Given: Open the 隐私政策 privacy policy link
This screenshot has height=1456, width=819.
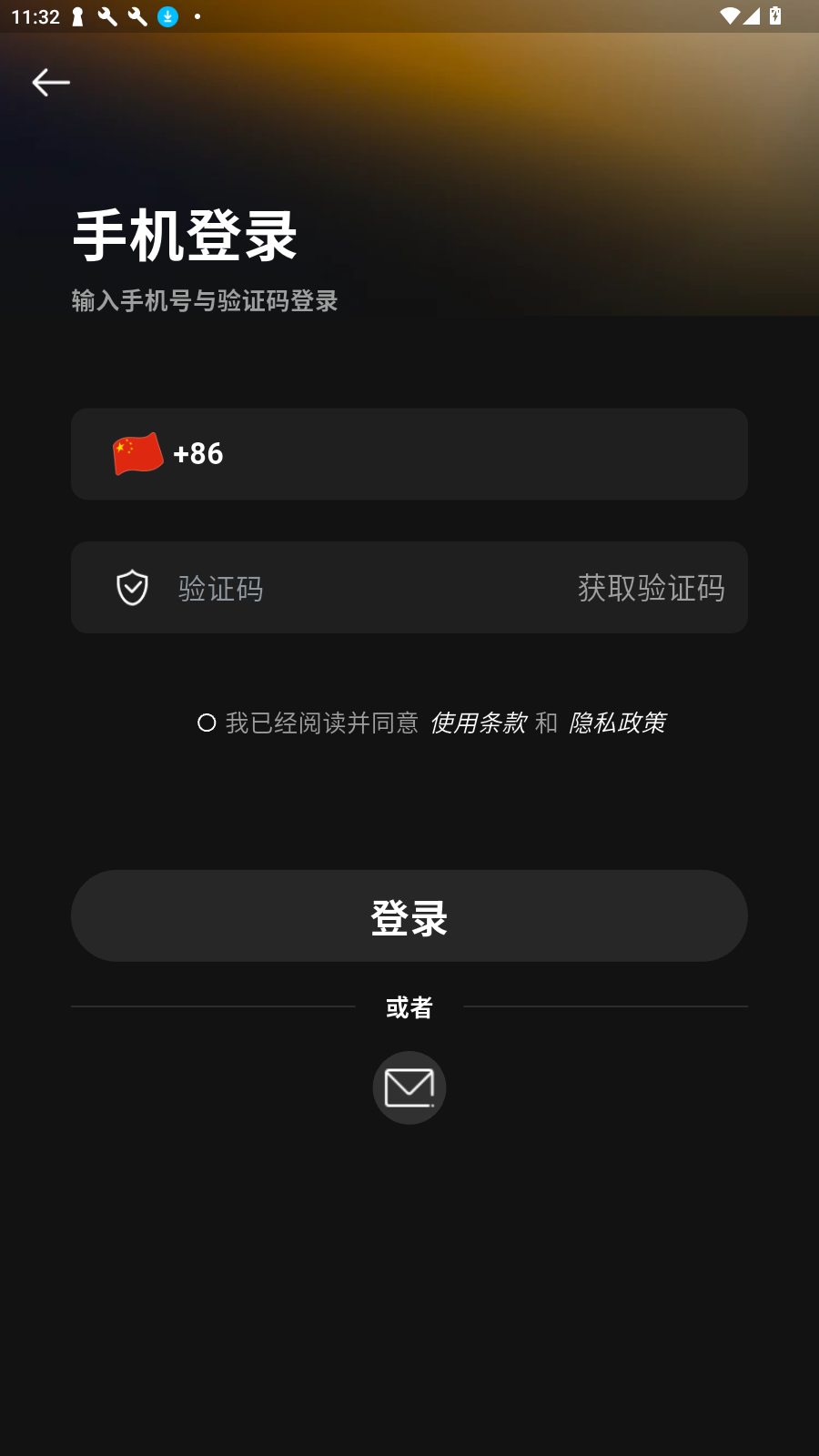Looking at the screenshot, I should pyautogui.click(x=617, y=723).
